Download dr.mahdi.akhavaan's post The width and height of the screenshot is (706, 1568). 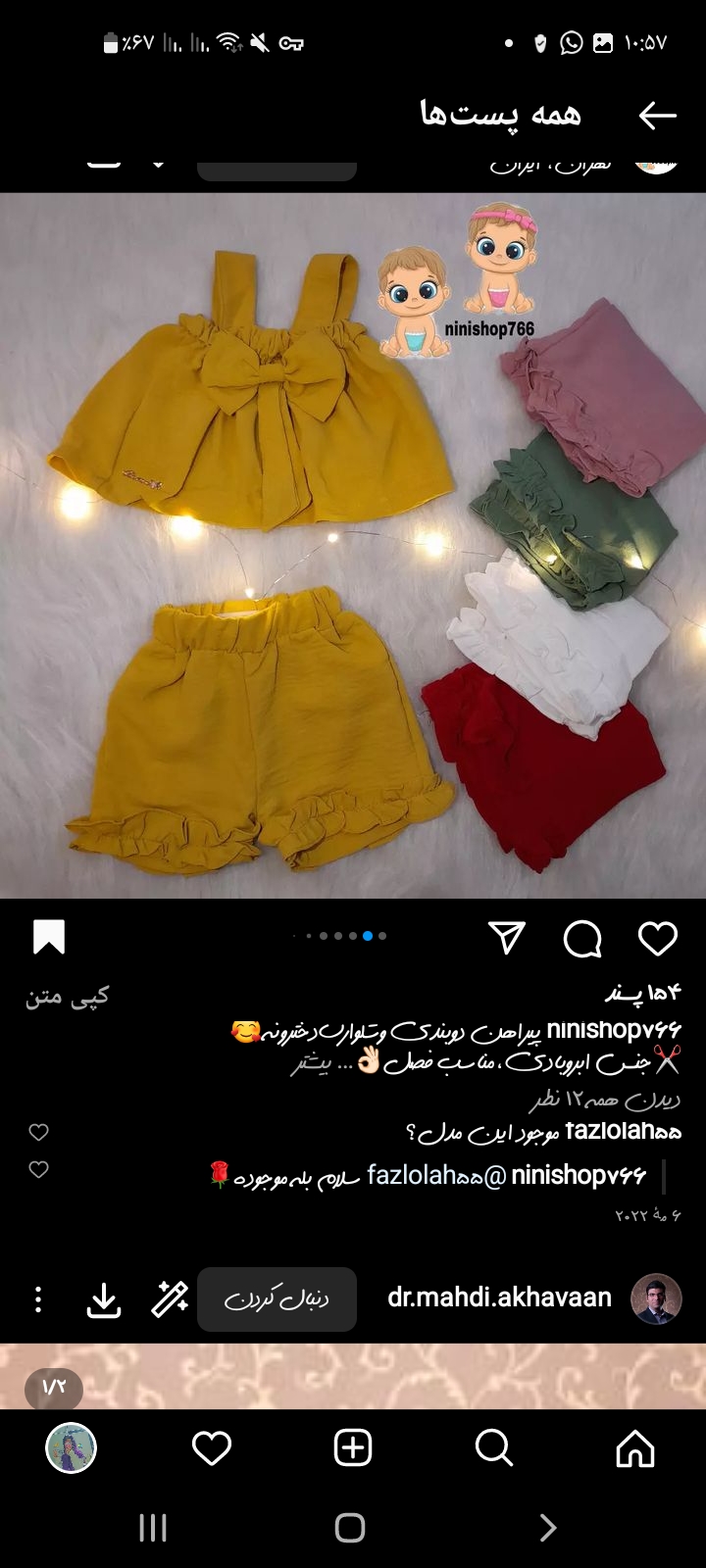pyautogui.click(x=104, y=1300)
